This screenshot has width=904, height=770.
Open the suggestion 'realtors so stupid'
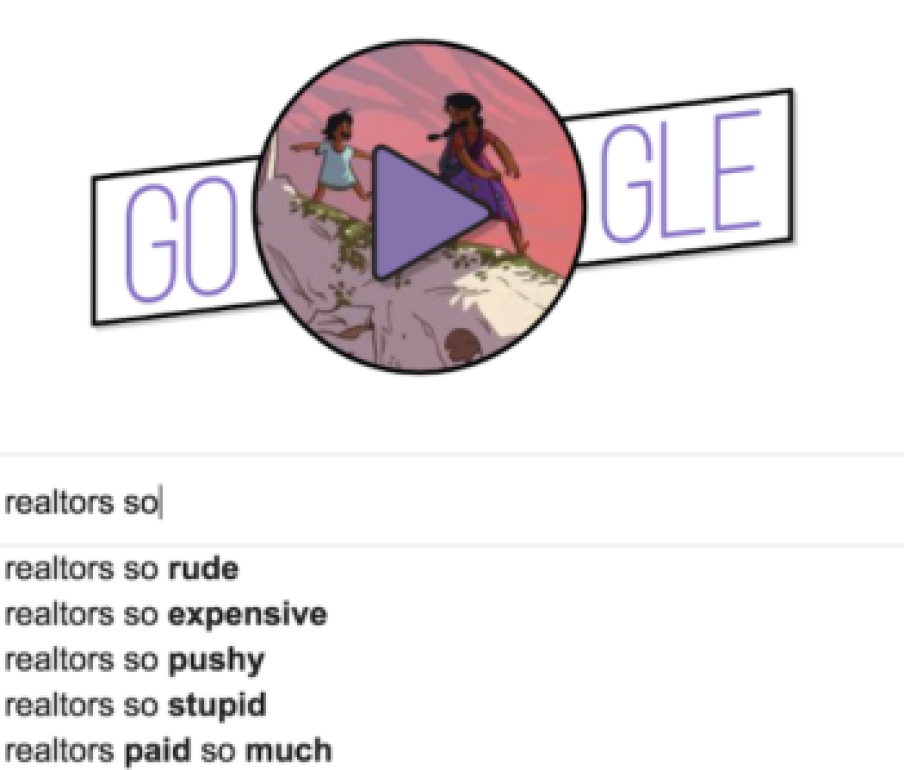[136, 706]
